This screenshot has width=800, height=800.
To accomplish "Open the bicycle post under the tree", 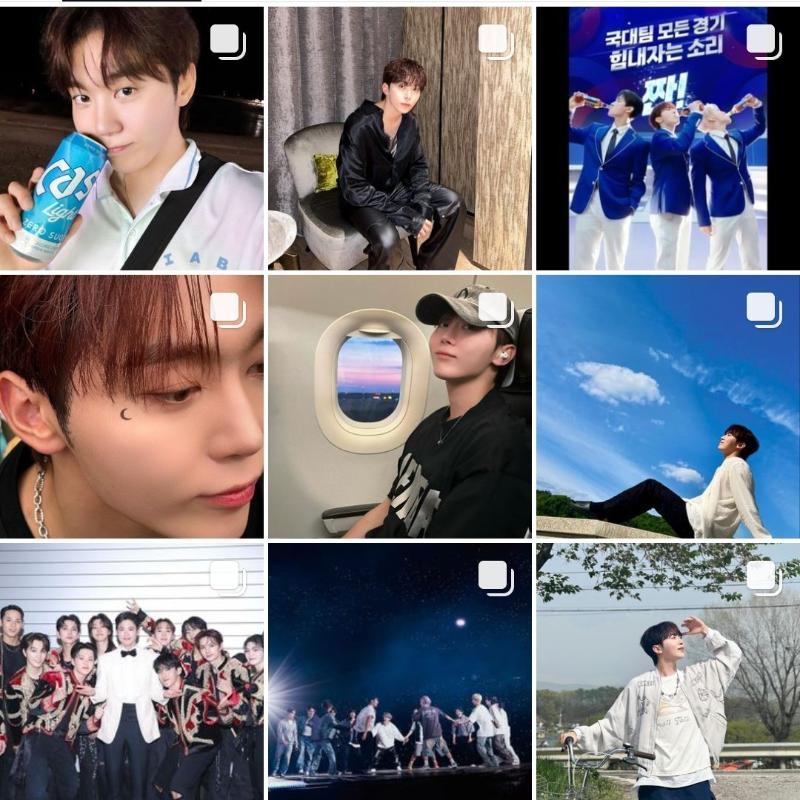I will [667, 671].
